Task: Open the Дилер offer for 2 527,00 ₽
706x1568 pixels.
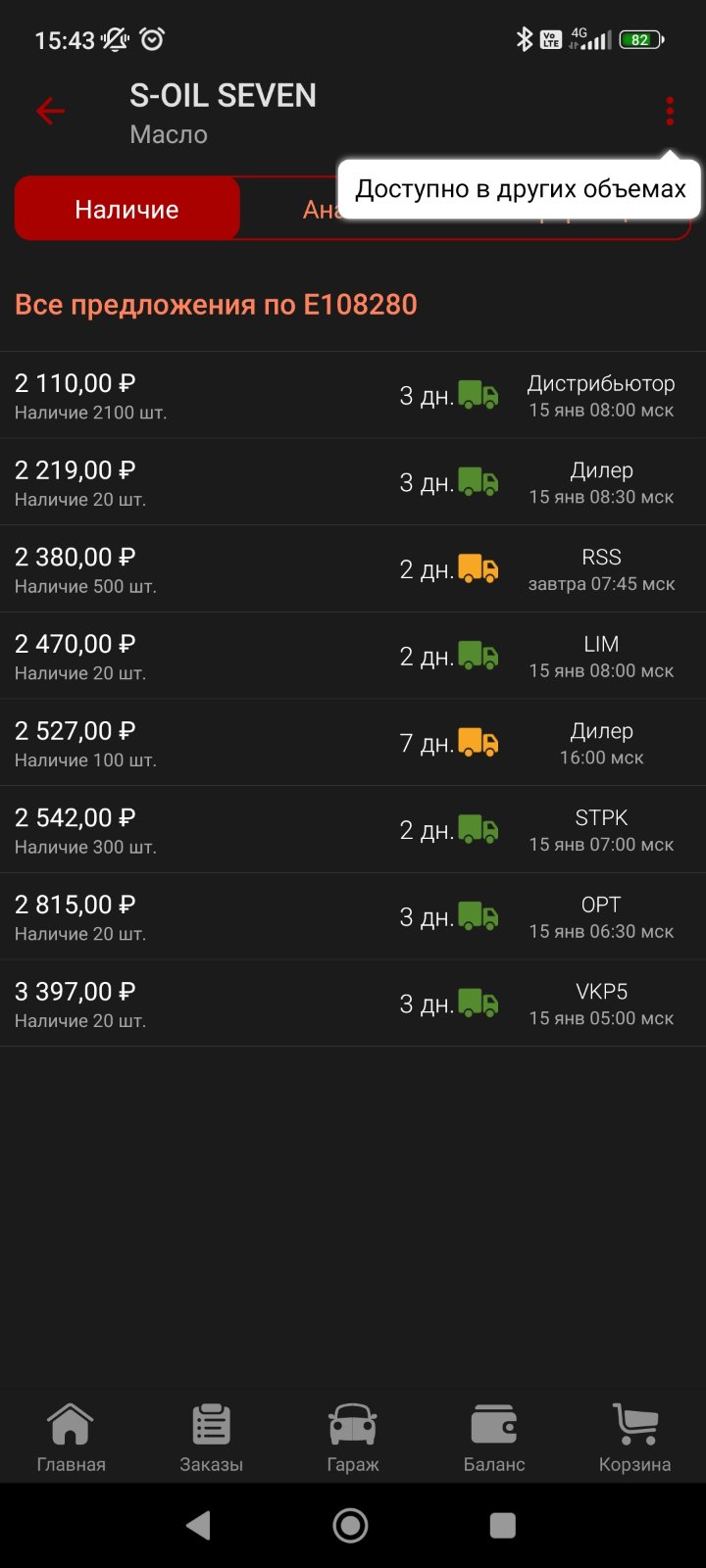Action: (x=353, y=743)
